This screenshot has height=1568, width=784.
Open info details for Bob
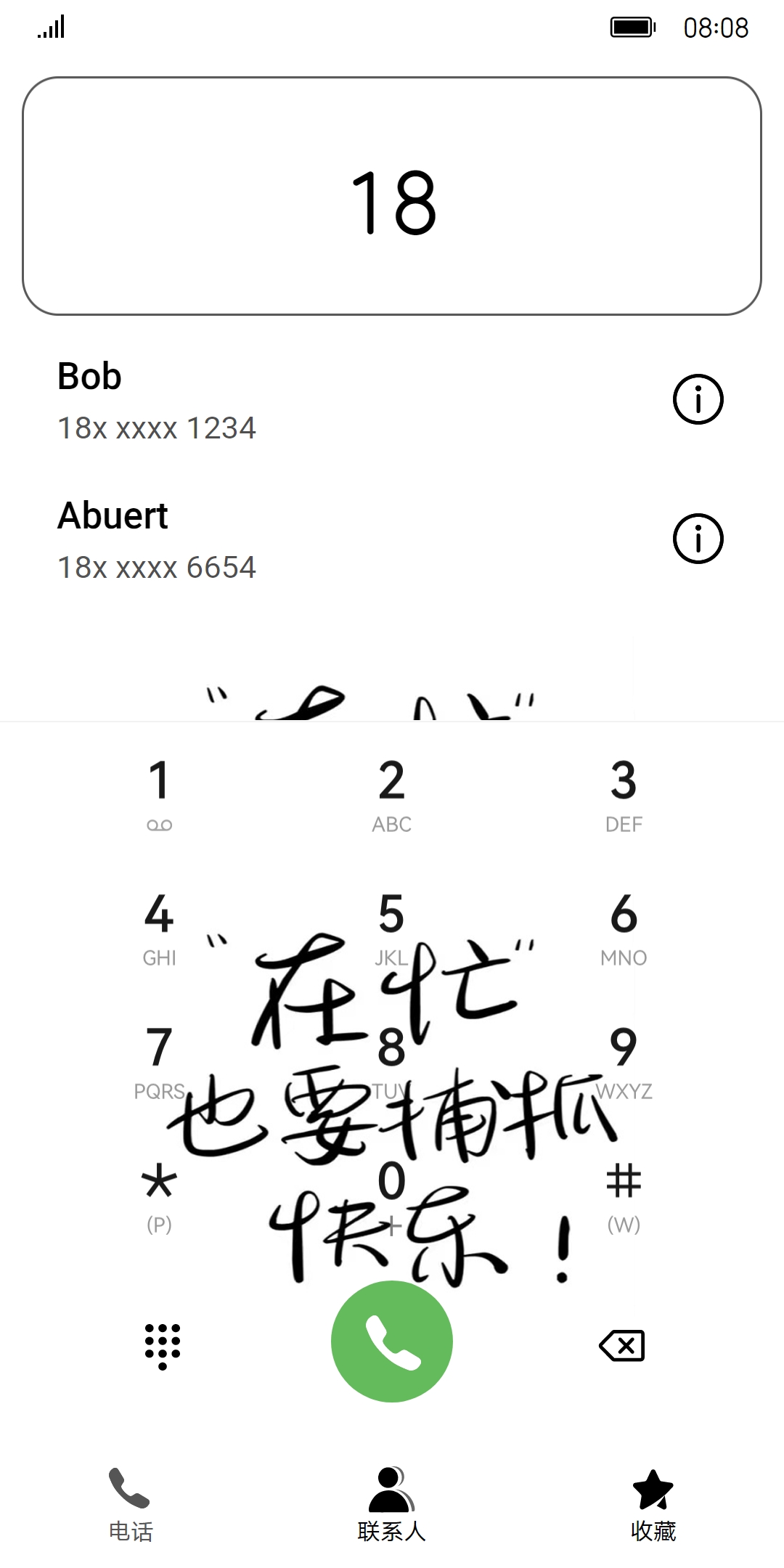[698, 399]
